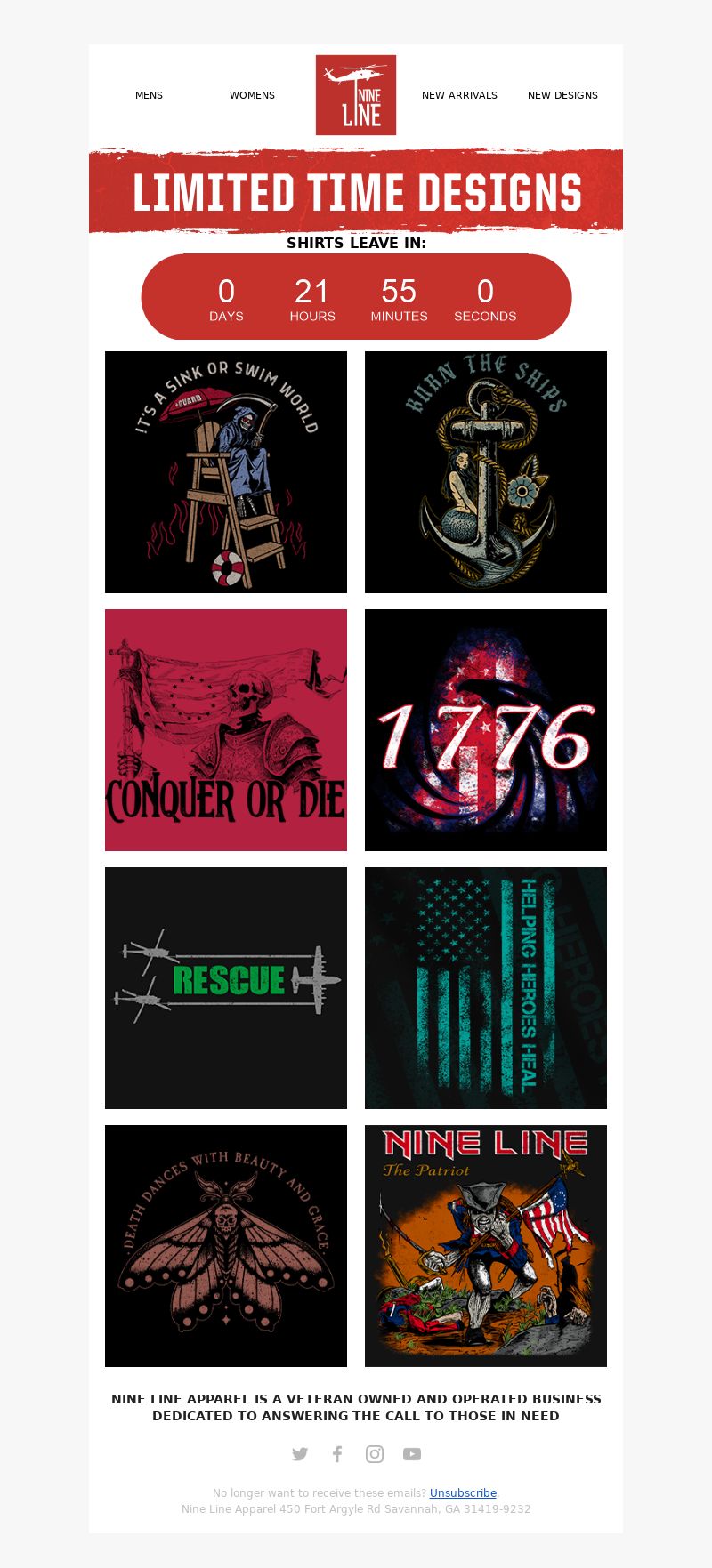Image resolution: width=712 pixels, height=1568 pixels.
Task: Select the Rescue aircraft shirt
Action: (x=226, y=988)
